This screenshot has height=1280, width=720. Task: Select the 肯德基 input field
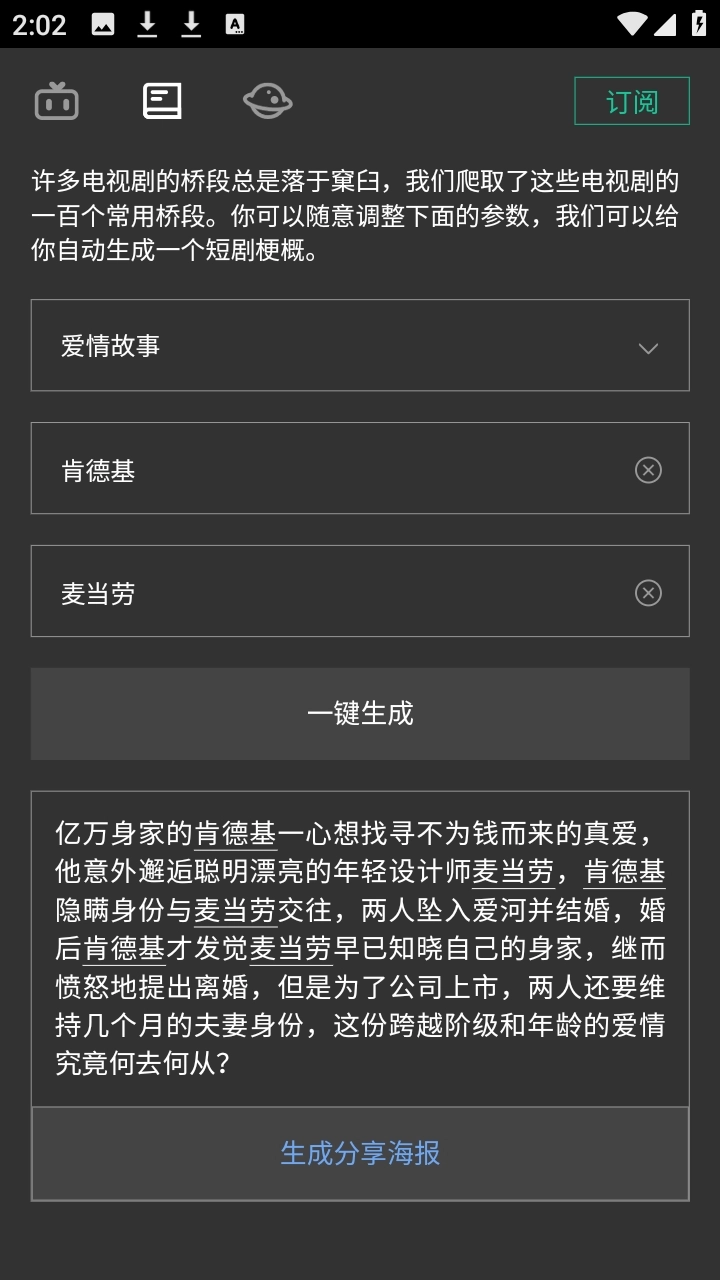click(x=300, y=468)
